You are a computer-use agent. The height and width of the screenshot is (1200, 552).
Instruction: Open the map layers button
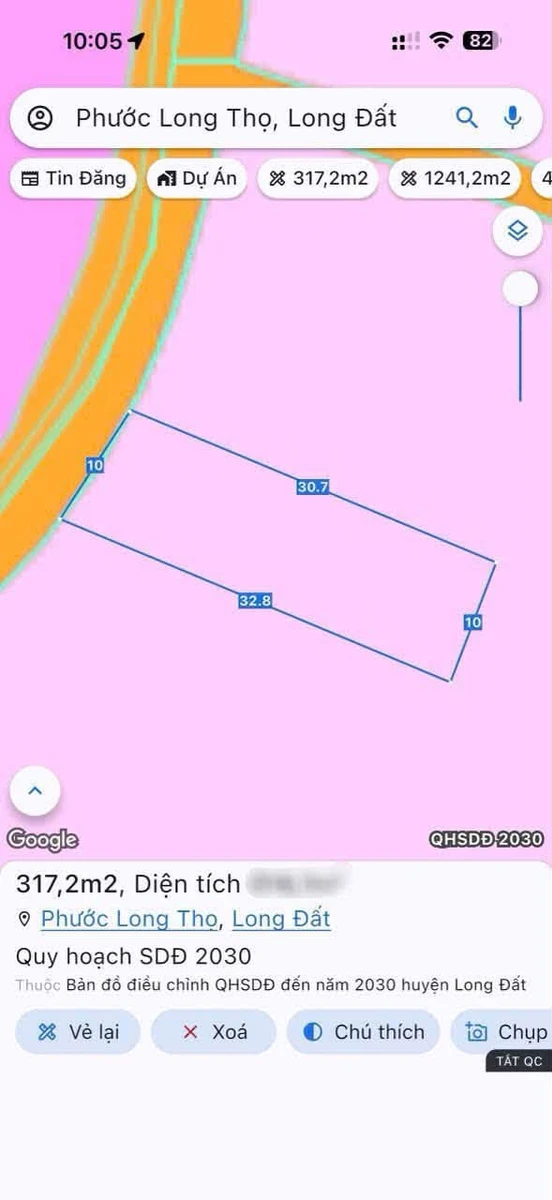pos(517,231)
